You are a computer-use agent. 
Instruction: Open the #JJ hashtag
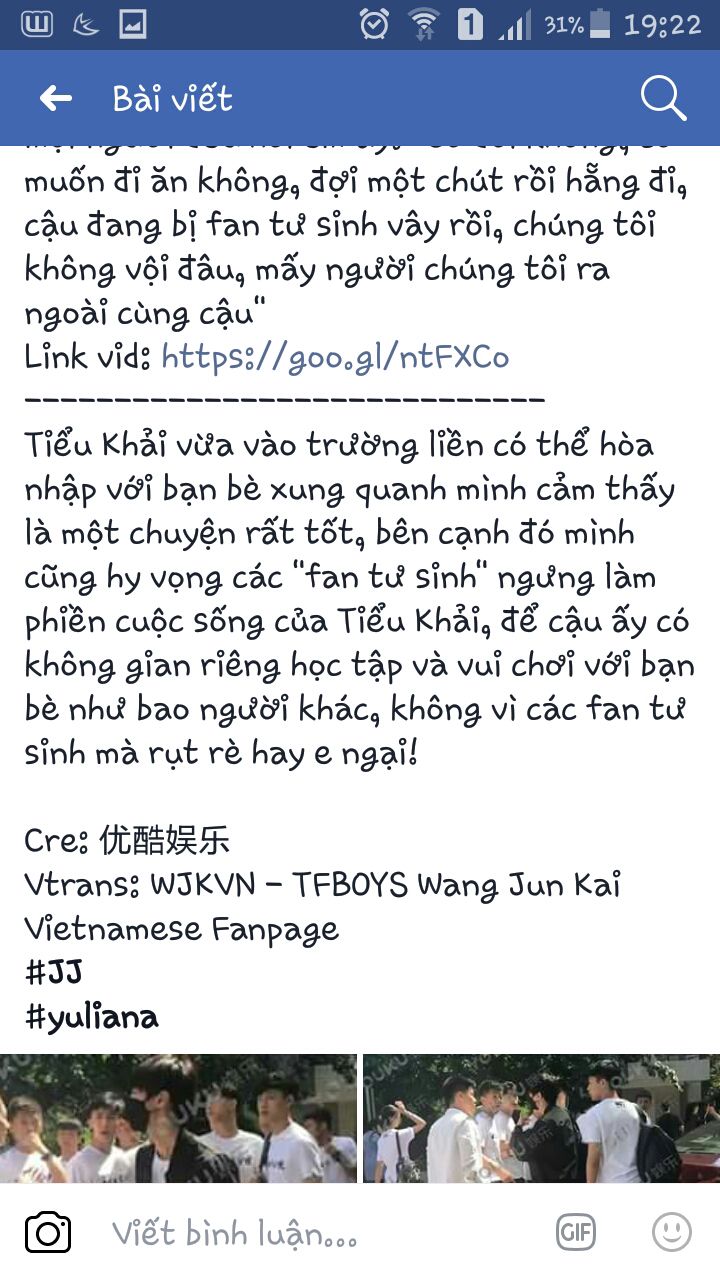[54, 971]
